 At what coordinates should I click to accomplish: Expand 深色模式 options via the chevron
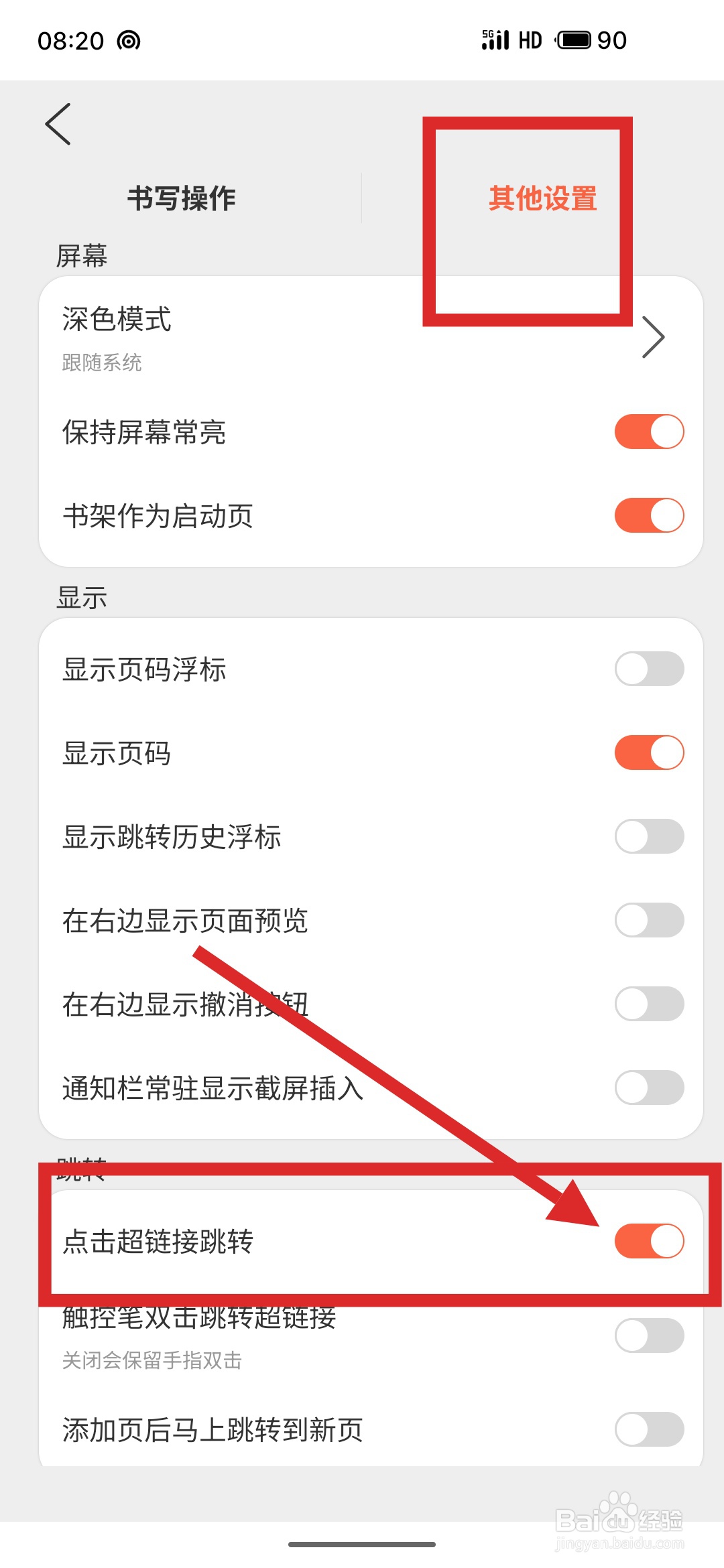point(654,338)
